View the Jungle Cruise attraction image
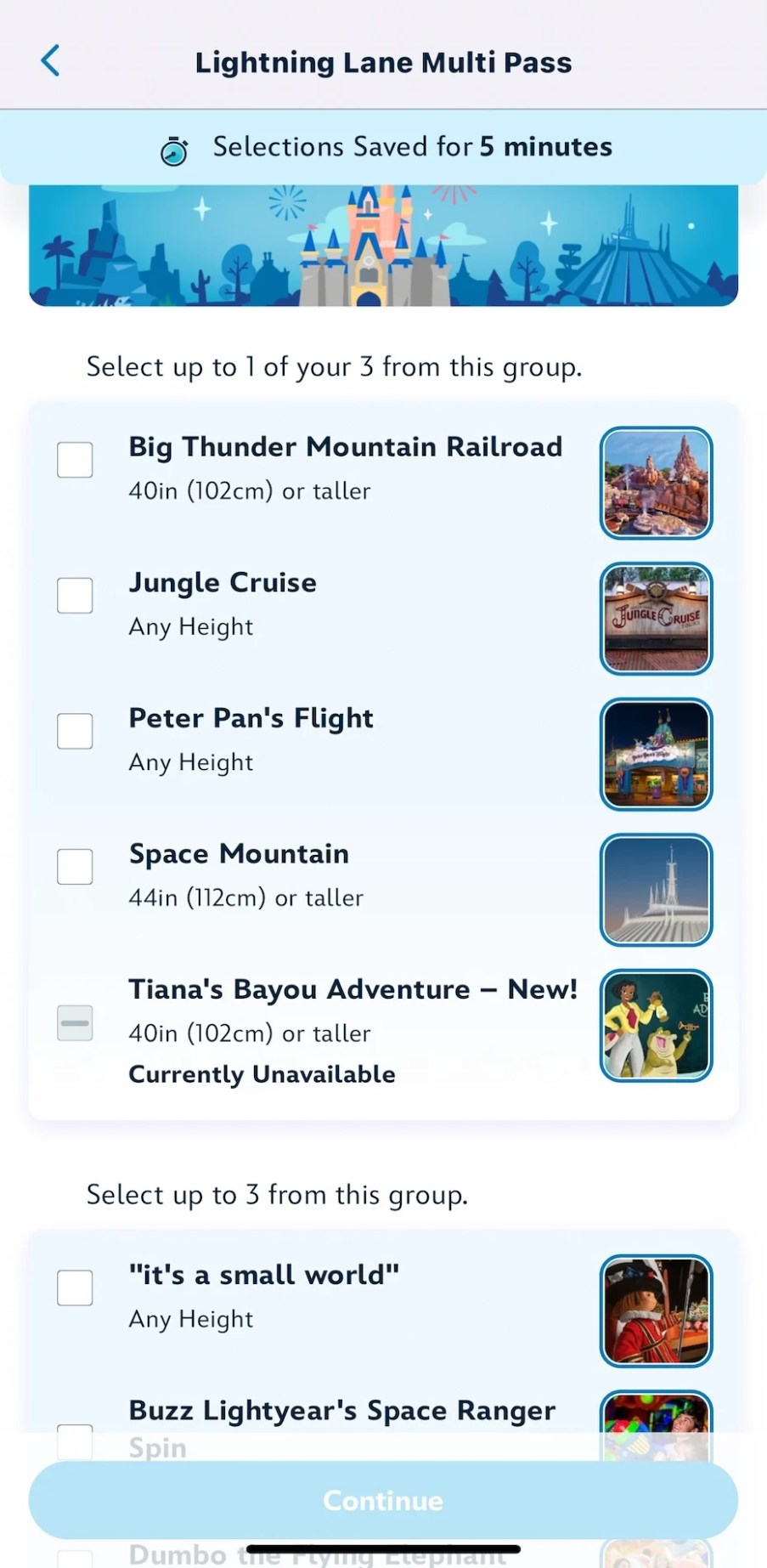The height and width of the screenshot is (1568, 767). coord(656,619)
